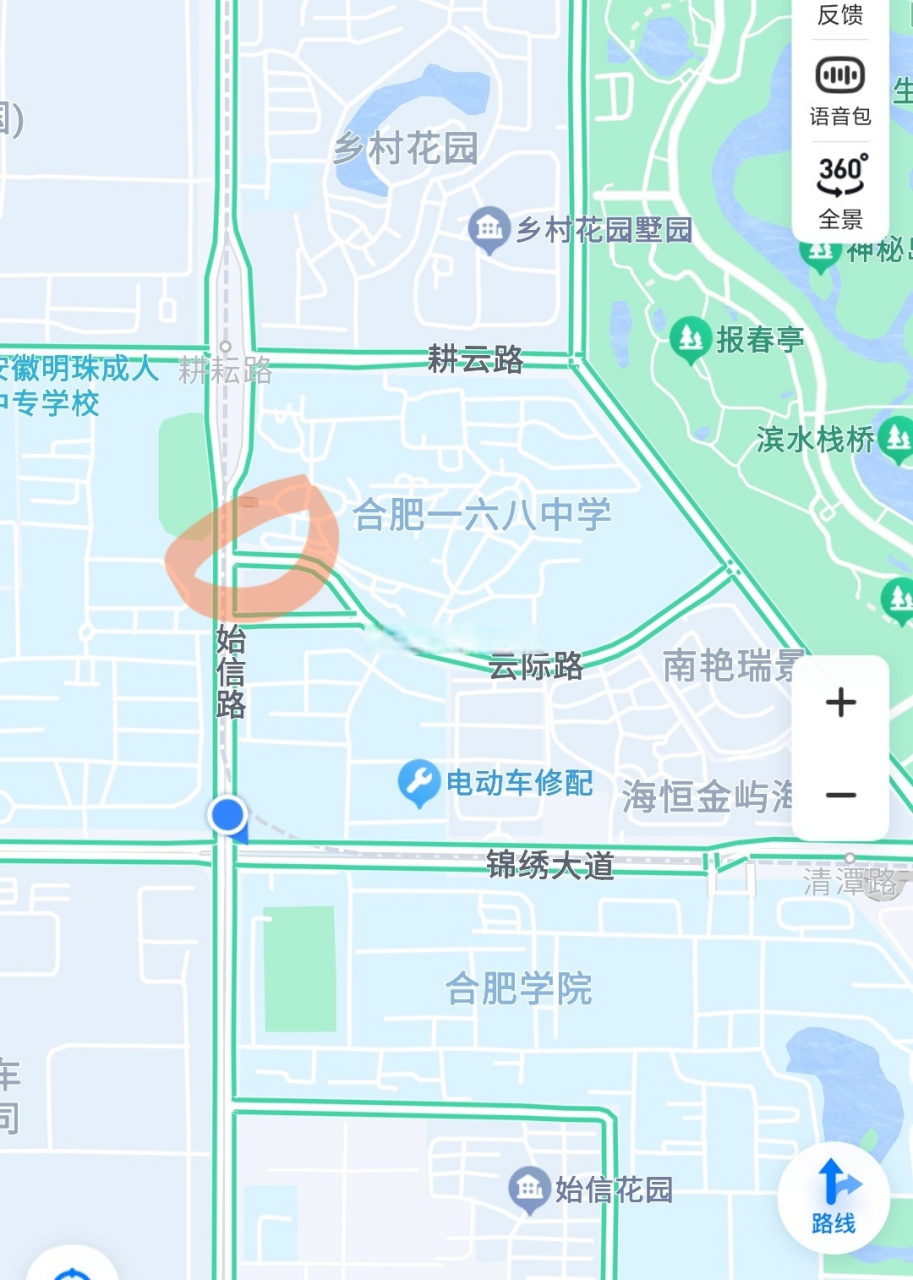The width and height of the screenshot is (913, 1280).
Task: Select the 合肥一六八中学 school label
Action: (x=484, y=513)
